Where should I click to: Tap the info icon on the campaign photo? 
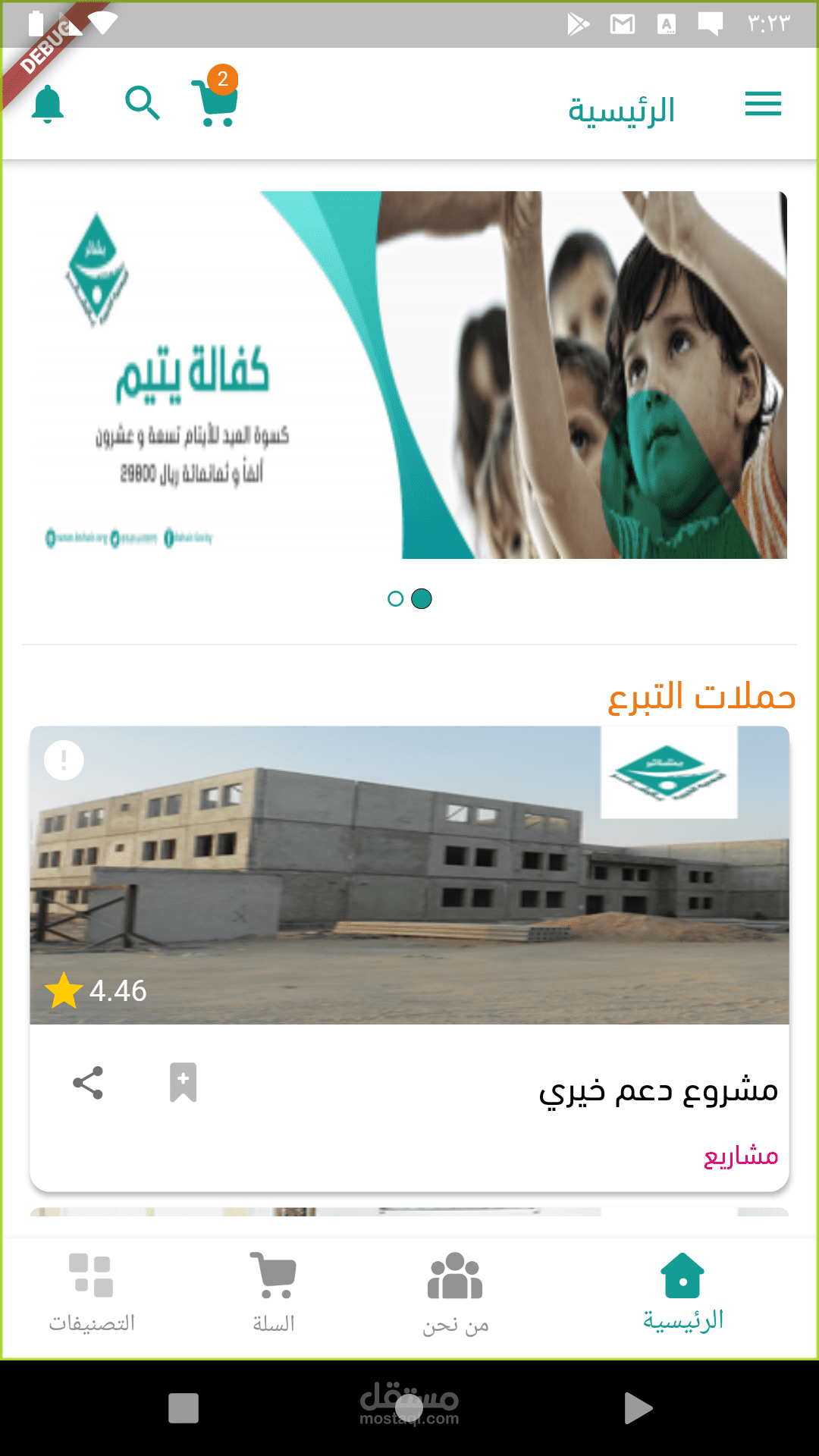click(64, 760)
